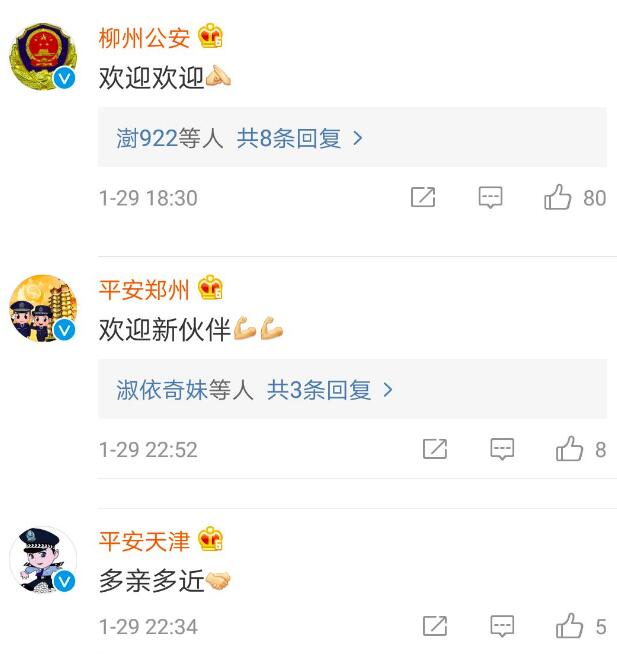
Task: Open the 平安天津 username link
Action: click(x=144, y=541)
